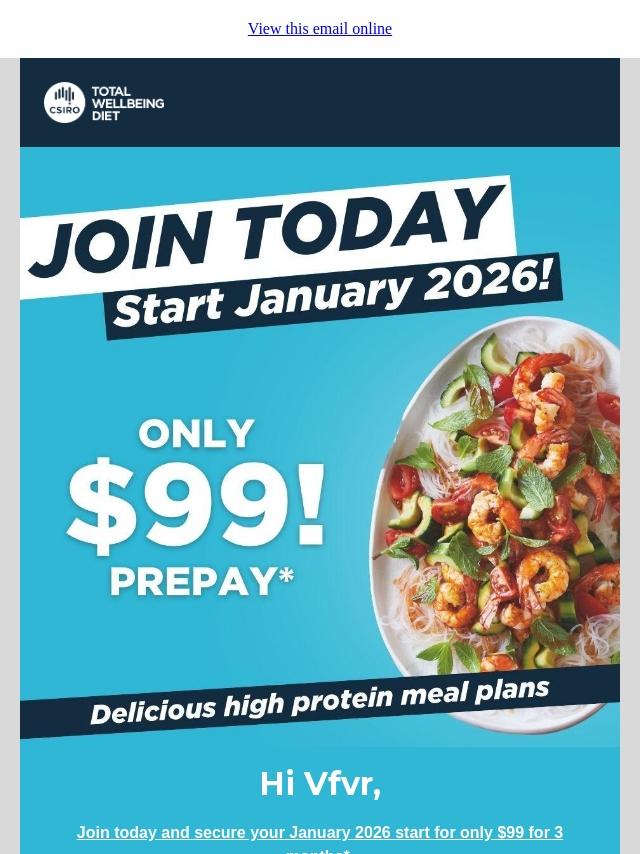Open the Join Today $99 prepay banner

tap(320, 446)
